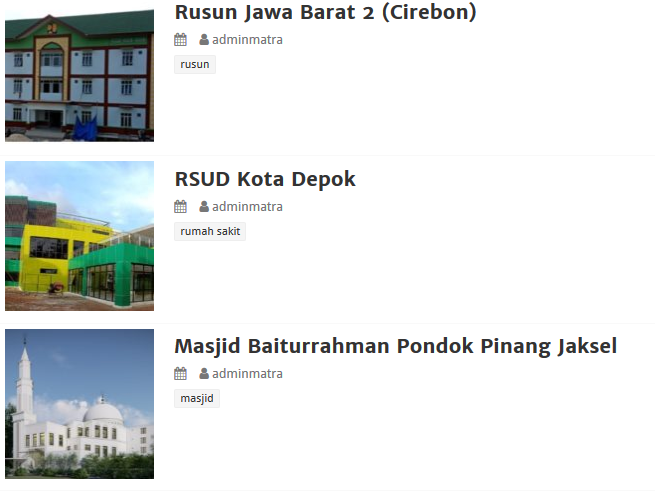View adminmatra author under Rusun Jawa Barat
The width and height of the screenshot is (655, 496).
246,40
